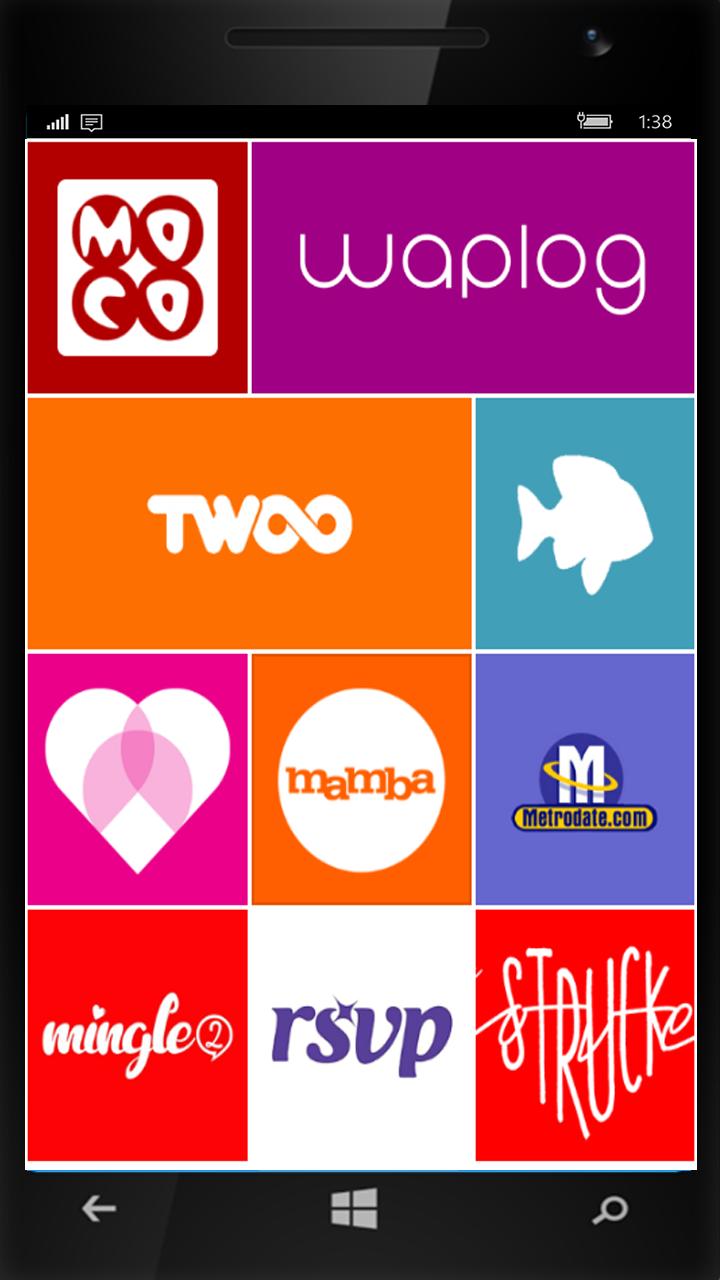Image resolution: width=720 pixels, height=1280 pixels.
Task: Open the Mamba tile
Action: (x=361, y=779)
